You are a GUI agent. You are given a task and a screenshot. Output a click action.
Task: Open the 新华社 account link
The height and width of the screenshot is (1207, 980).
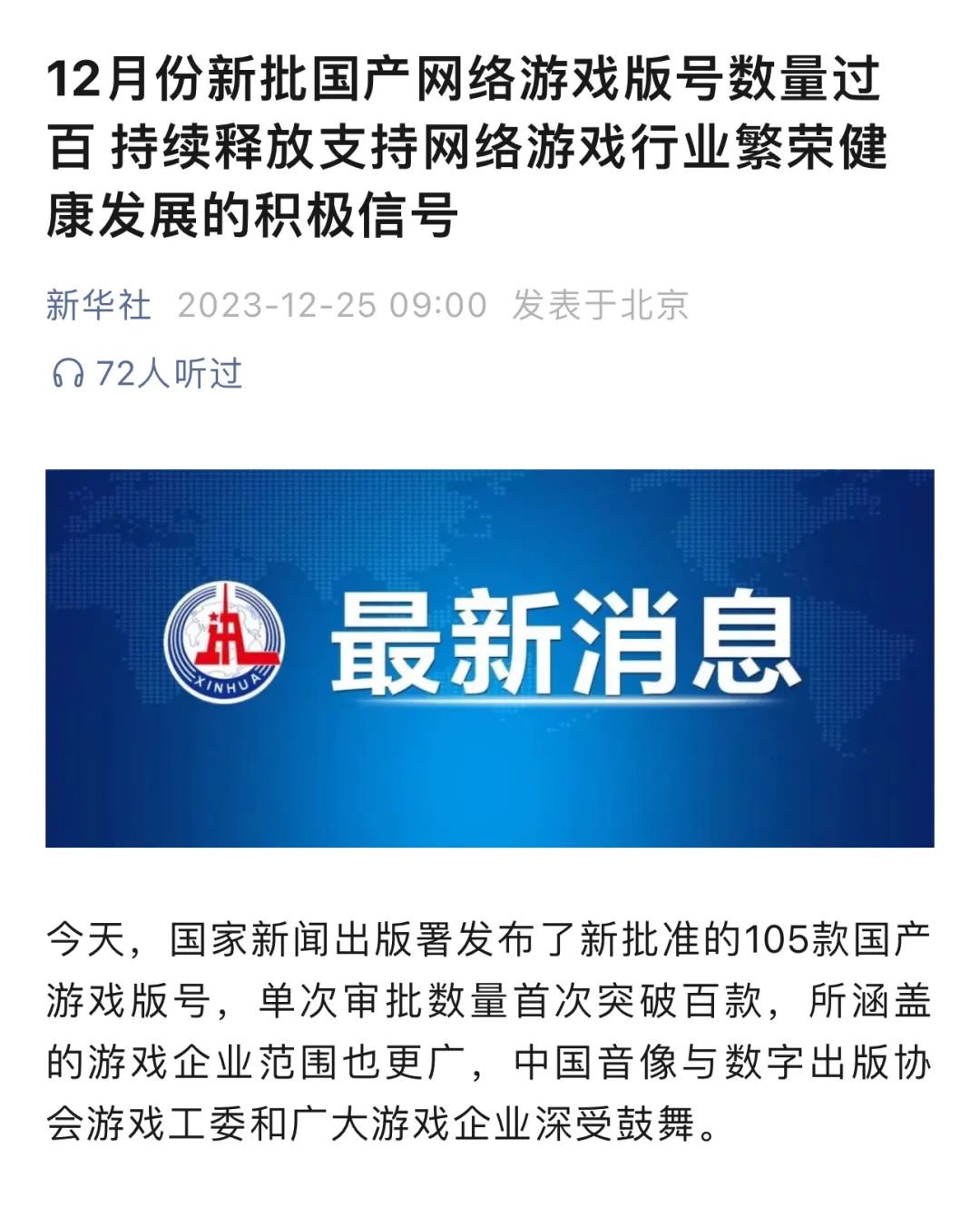point(98,305)
